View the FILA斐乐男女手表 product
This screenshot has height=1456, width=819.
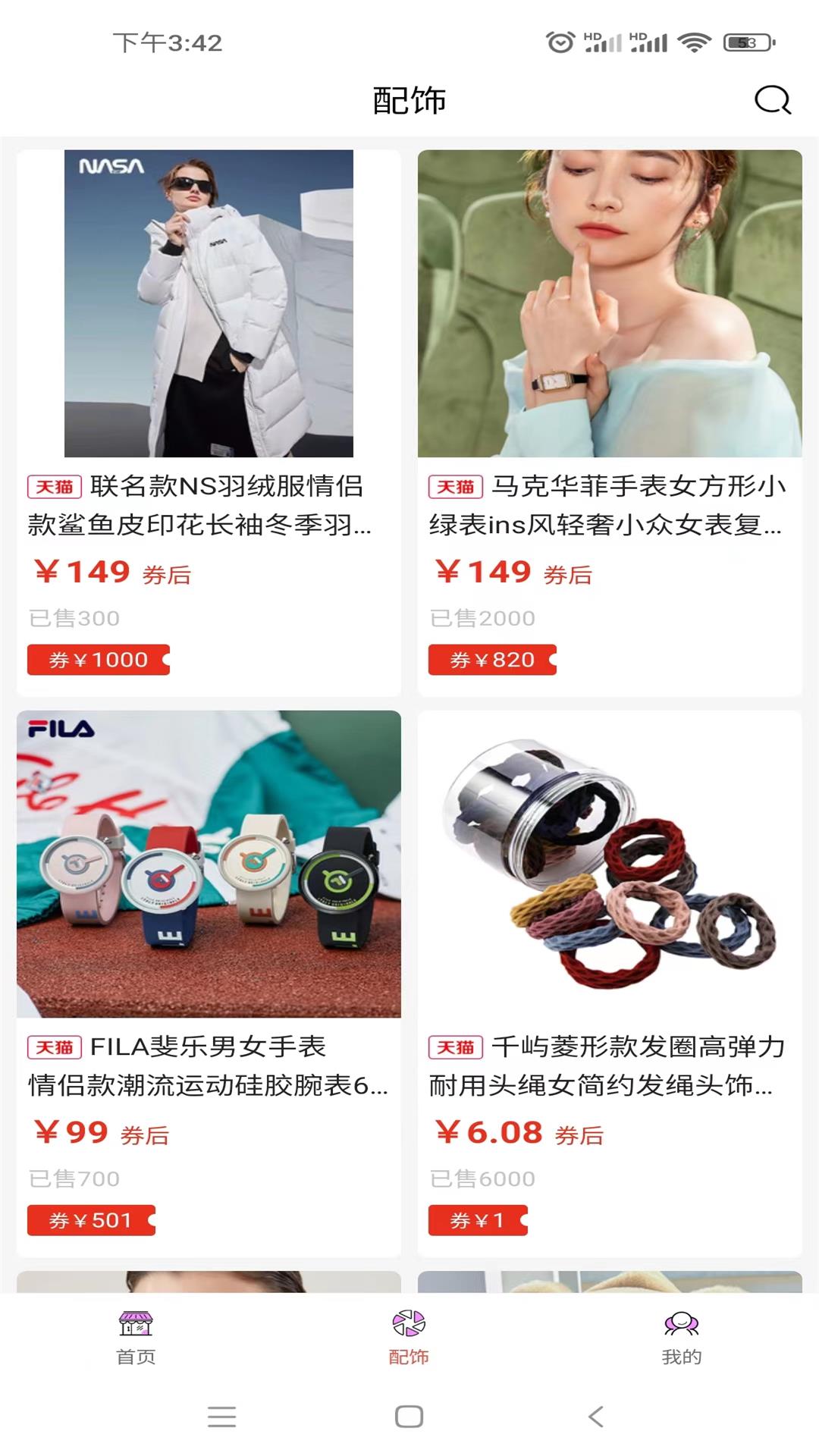(x=209, y=864)
